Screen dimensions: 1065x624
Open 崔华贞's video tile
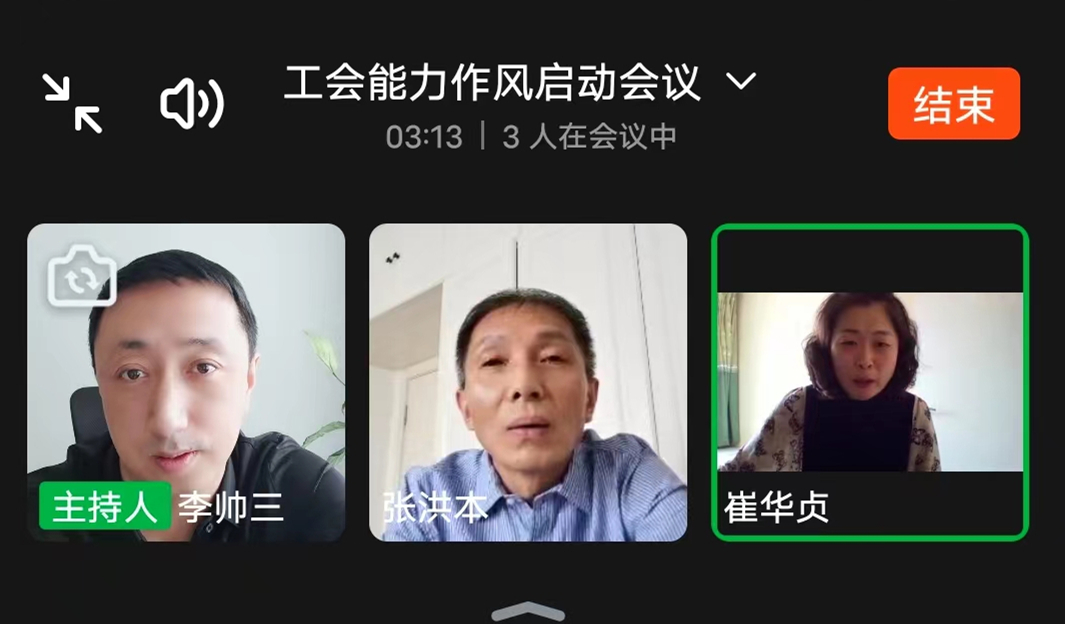[x=869, y=382]
